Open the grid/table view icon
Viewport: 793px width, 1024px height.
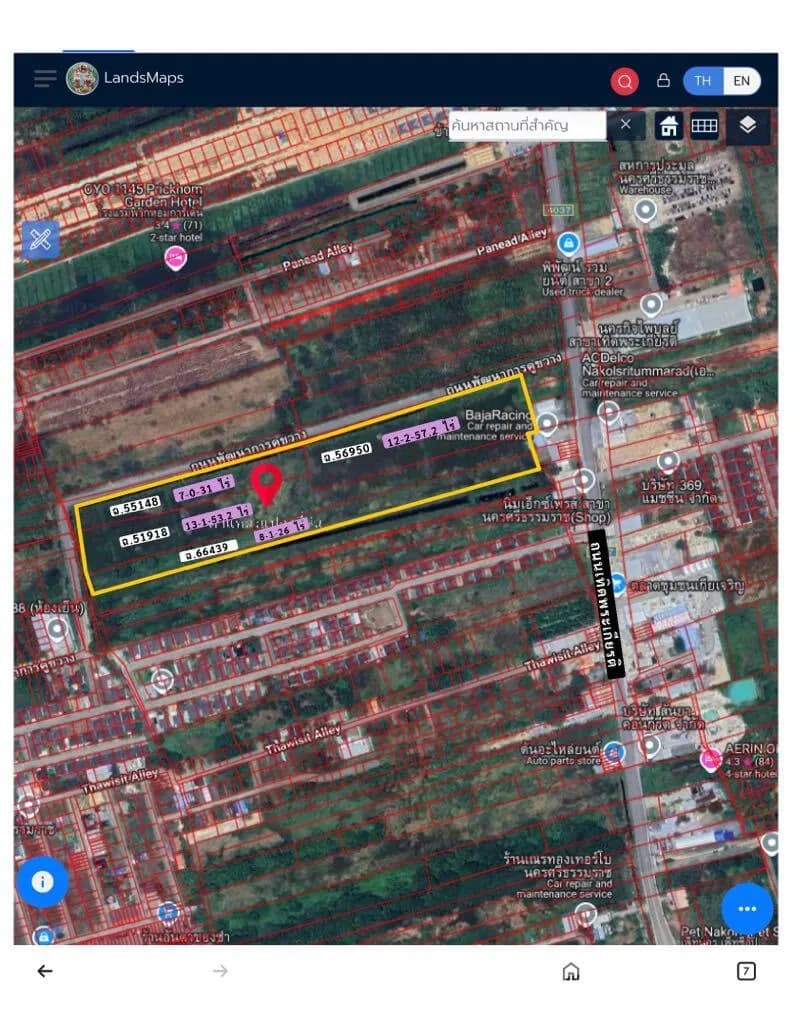(x=706, y=125)
